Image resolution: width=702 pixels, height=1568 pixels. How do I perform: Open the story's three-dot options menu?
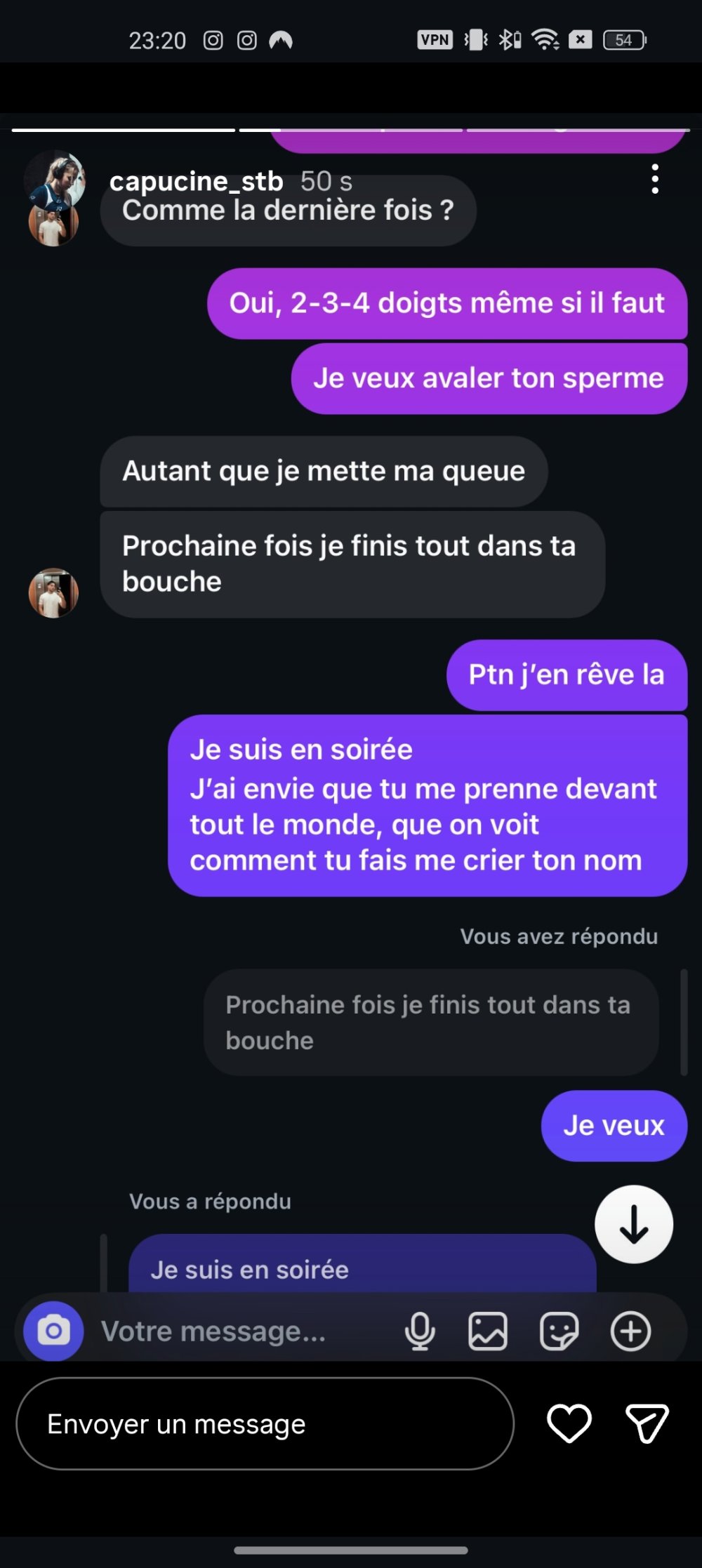(654, 180)
